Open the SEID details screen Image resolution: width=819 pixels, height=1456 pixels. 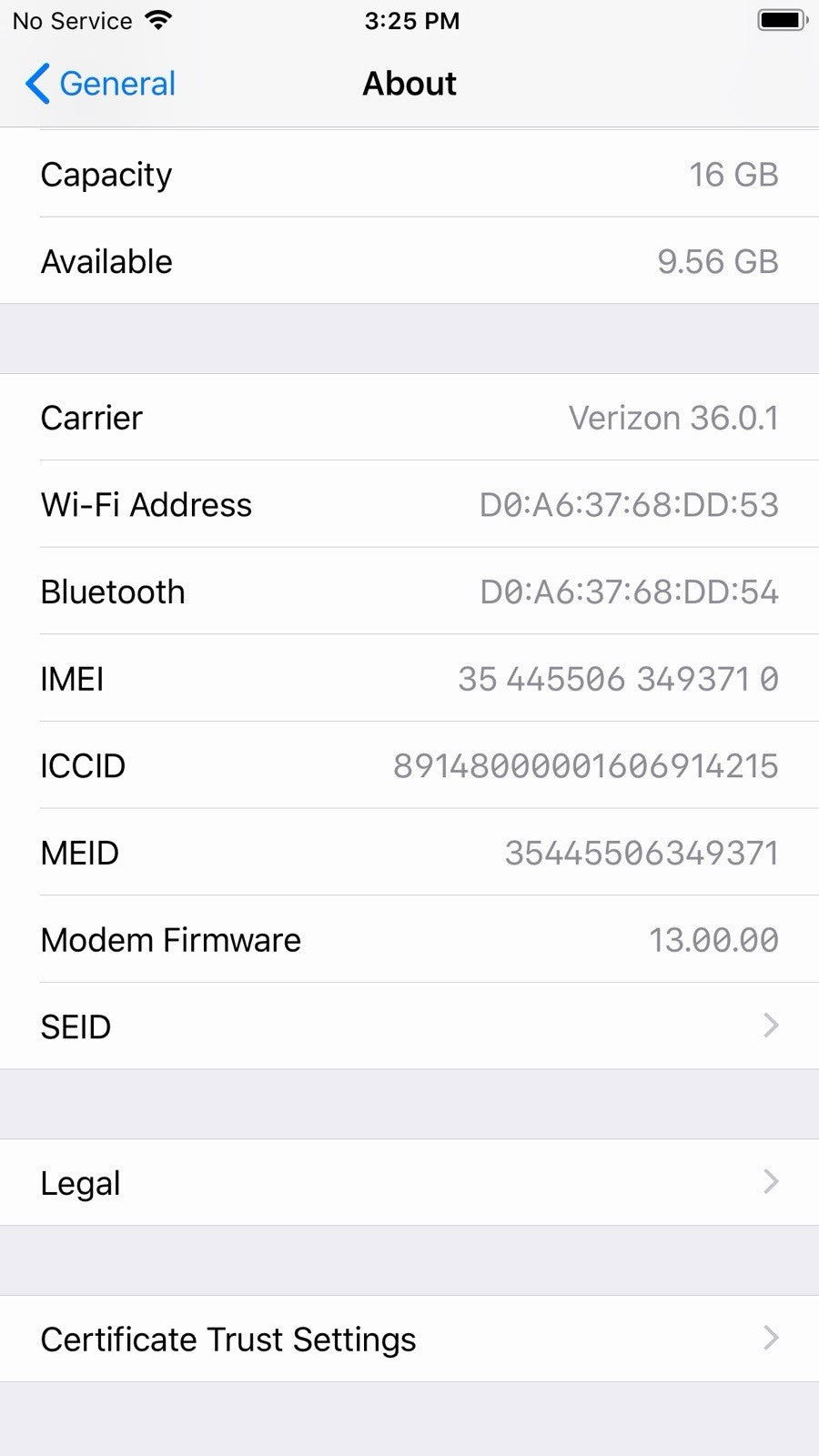[x=409, y=1026]
